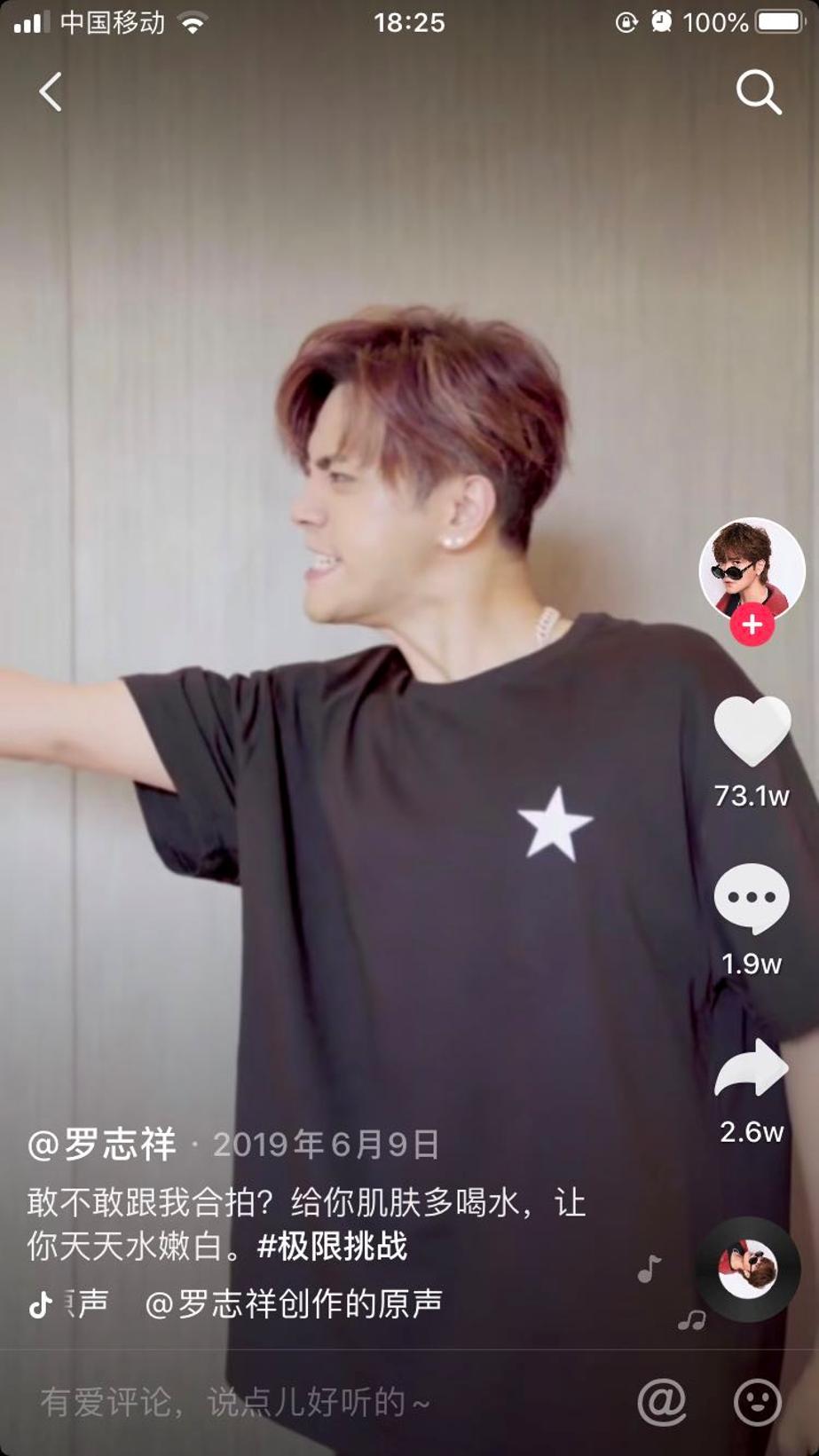Open the emoji picker
The height and width of the screenshot is (1456, 819).
click(757, 1403)
